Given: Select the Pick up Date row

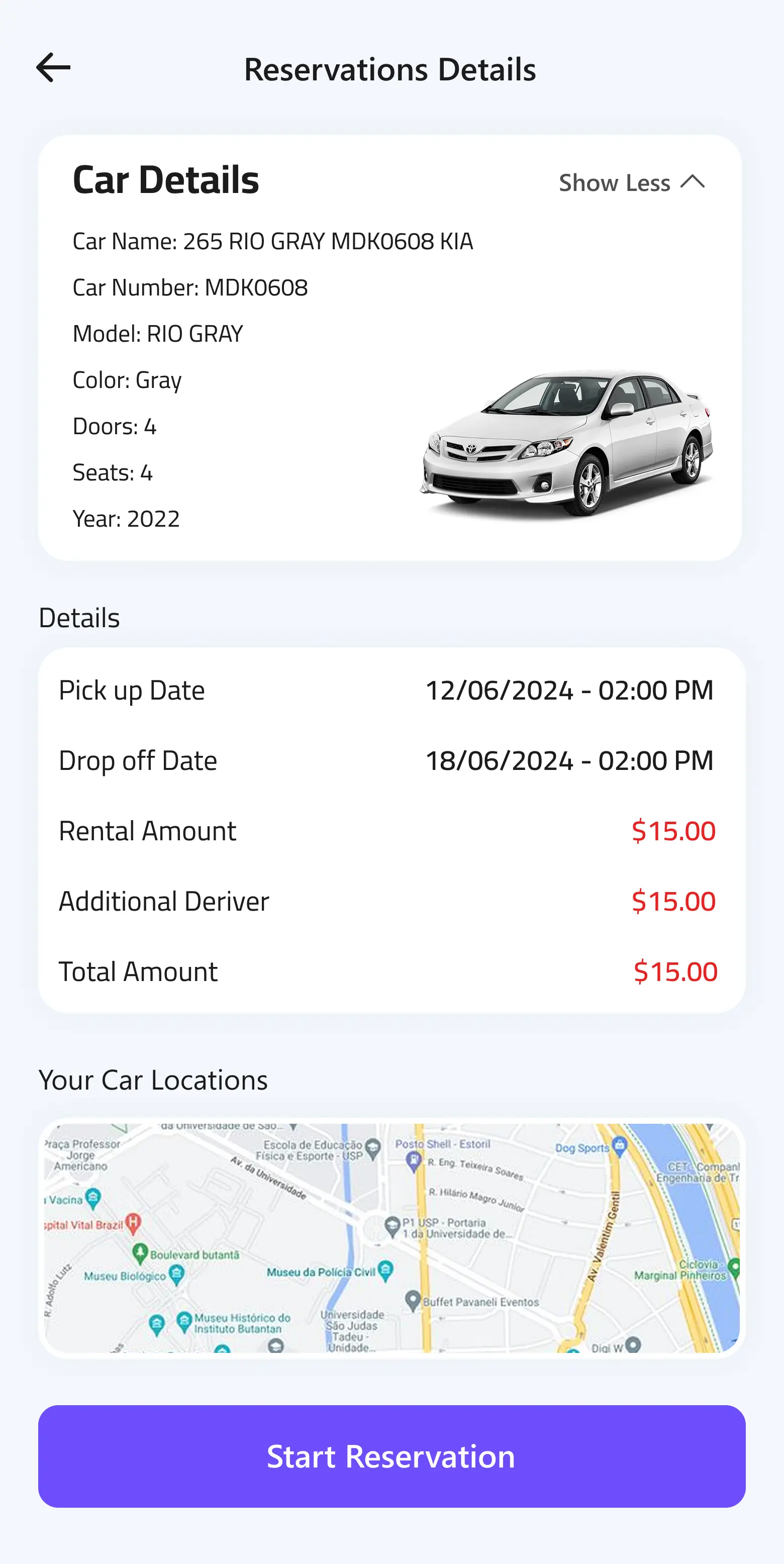Looking at the screenshot, I should pos(131,690).
